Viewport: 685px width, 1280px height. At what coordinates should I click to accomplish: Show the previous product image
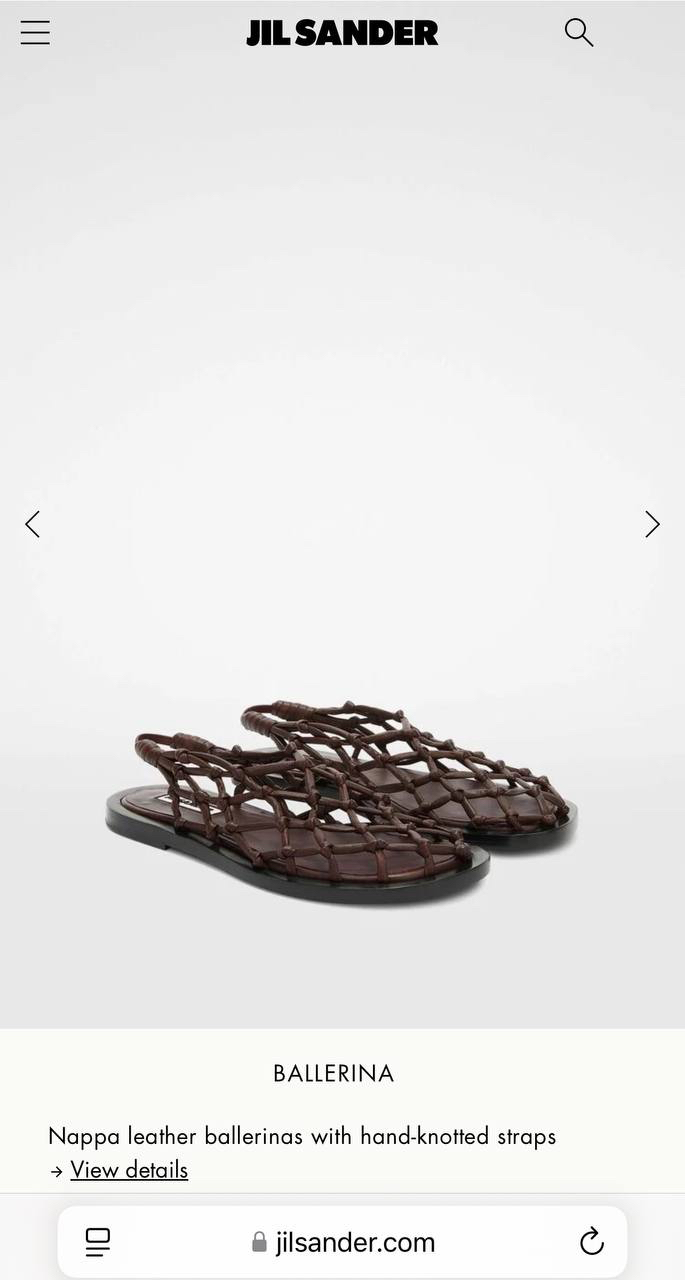[x=33, y=524]
